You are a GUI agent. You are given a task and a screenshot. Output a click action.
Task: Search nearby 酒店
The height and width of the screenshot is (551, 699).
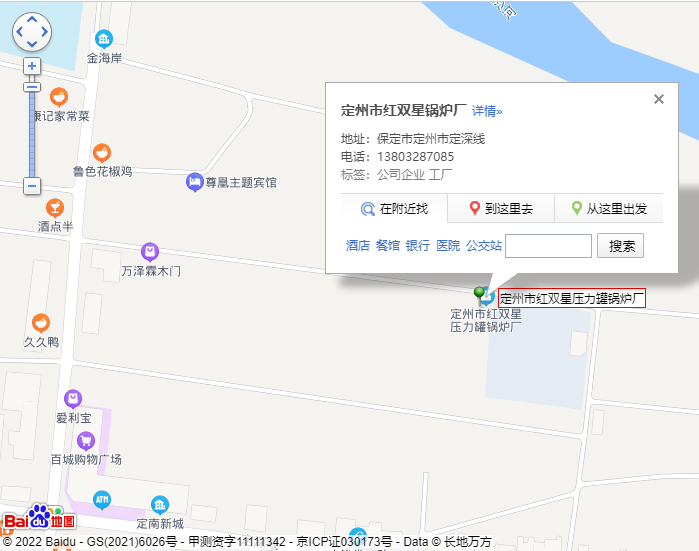(x=357, y=246)
